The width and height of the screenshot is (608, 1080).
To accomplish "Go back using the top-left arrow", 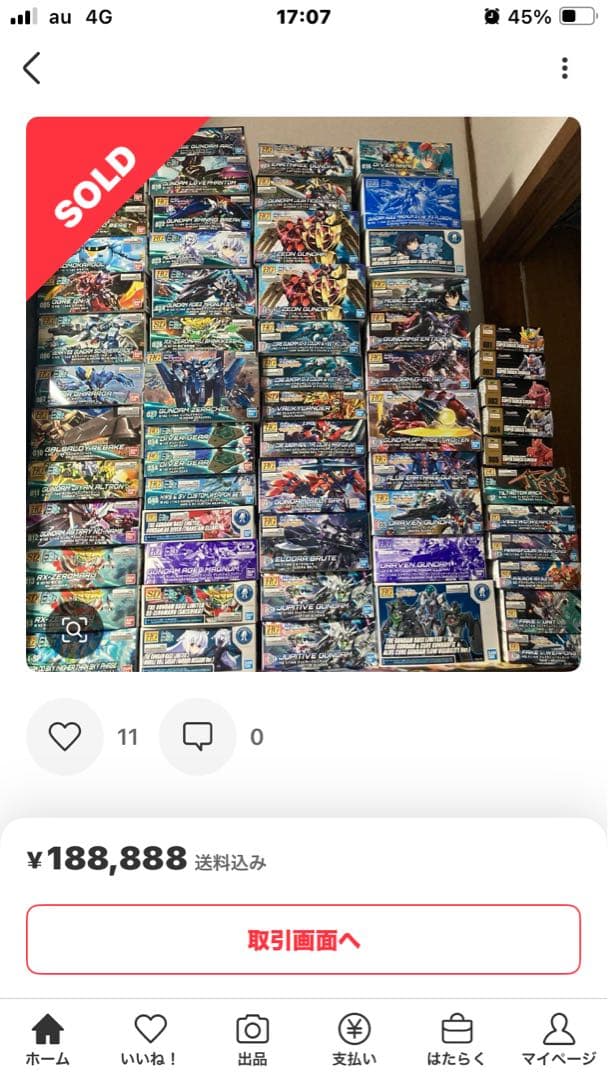I will tap(32, 68).
